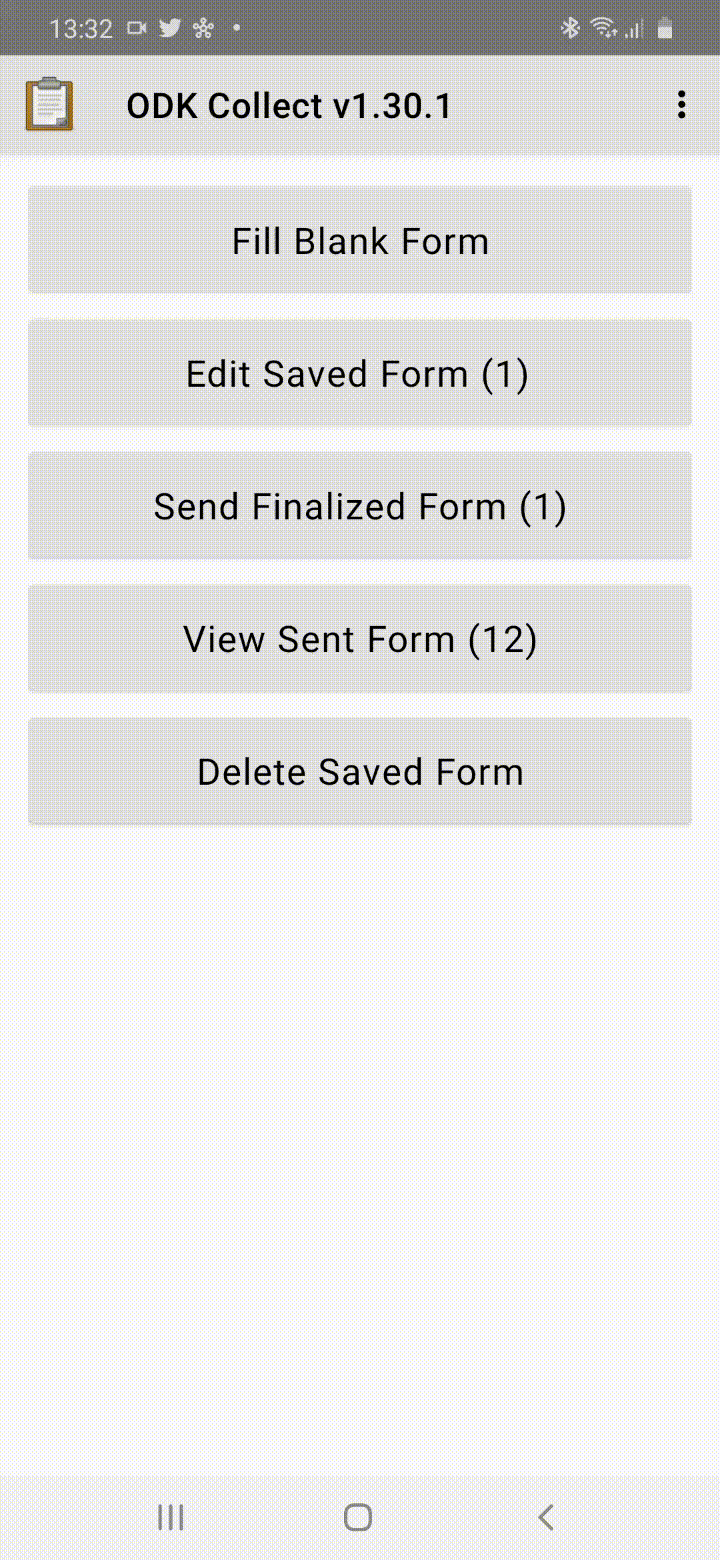
Task: Open the three-dot overflow menu
Action: (681, 105)
